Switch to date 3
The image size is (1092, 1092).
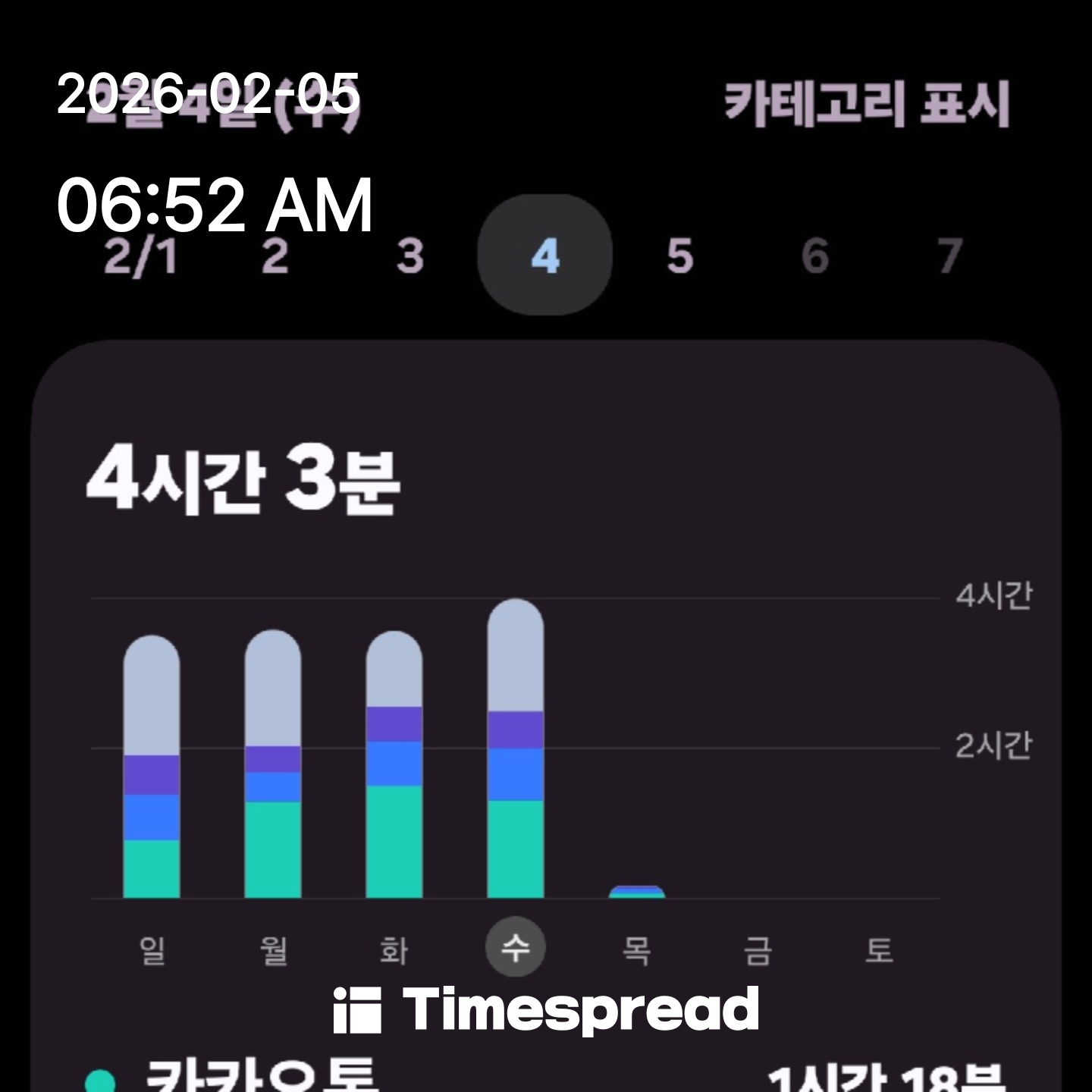click(x=410, y=256)
